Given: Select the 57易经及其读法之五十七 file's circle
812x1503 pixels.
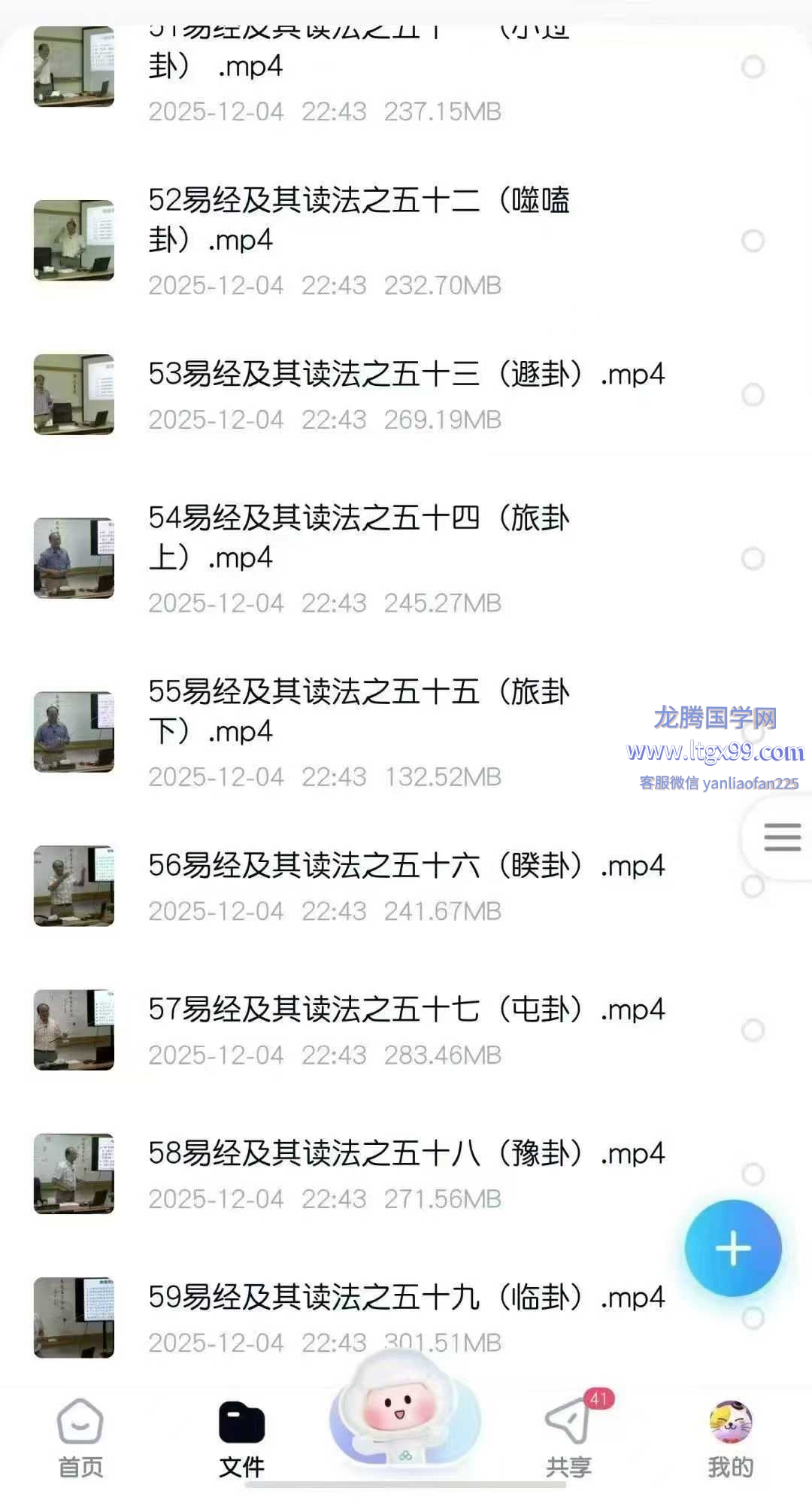Looking at the screenshot, I should click(x=753, y=1030).
